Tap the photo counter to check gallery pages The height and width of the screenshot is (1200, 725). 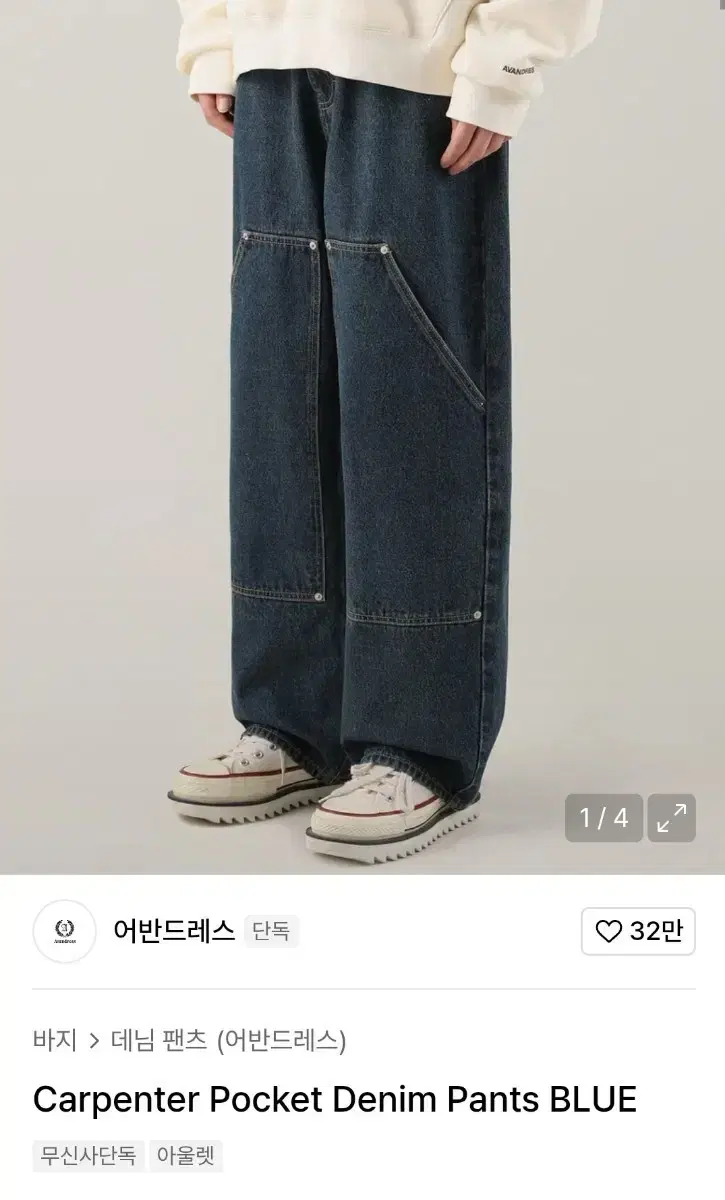tap(604, 817)
